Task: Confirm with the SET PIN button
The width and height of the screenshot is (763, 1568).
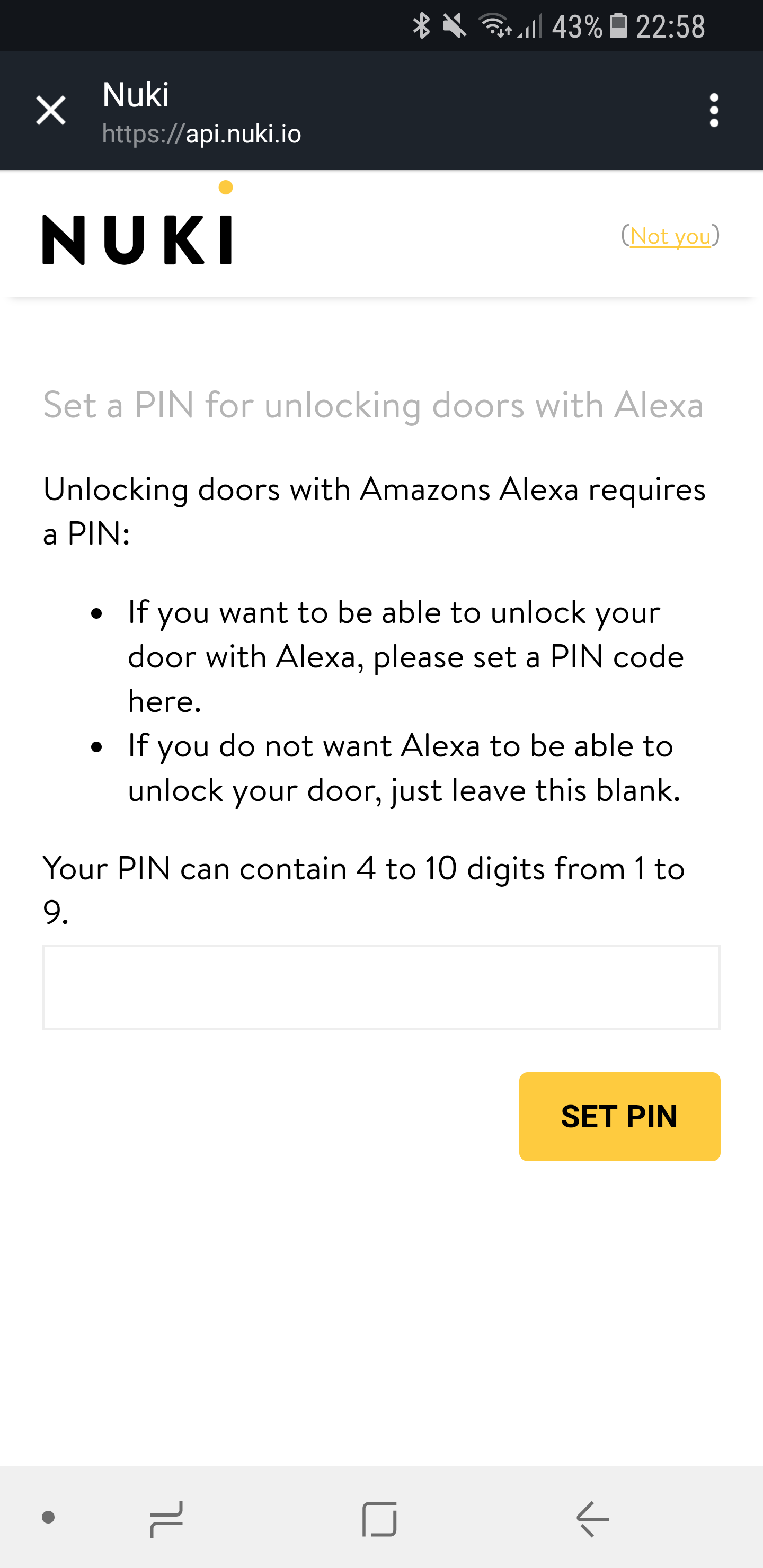Action: [619, 1116]
